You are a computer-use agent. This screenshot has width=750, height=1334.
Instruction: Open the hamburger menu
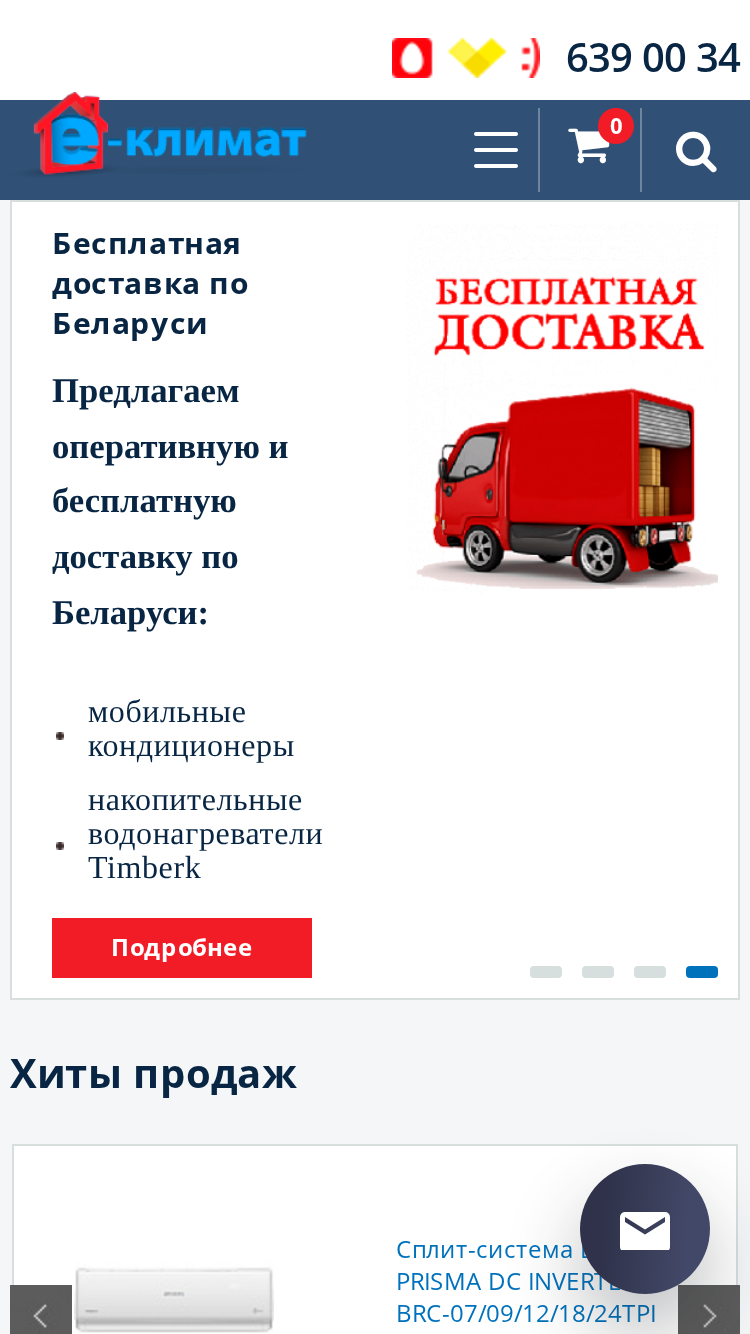click(496, 150)
